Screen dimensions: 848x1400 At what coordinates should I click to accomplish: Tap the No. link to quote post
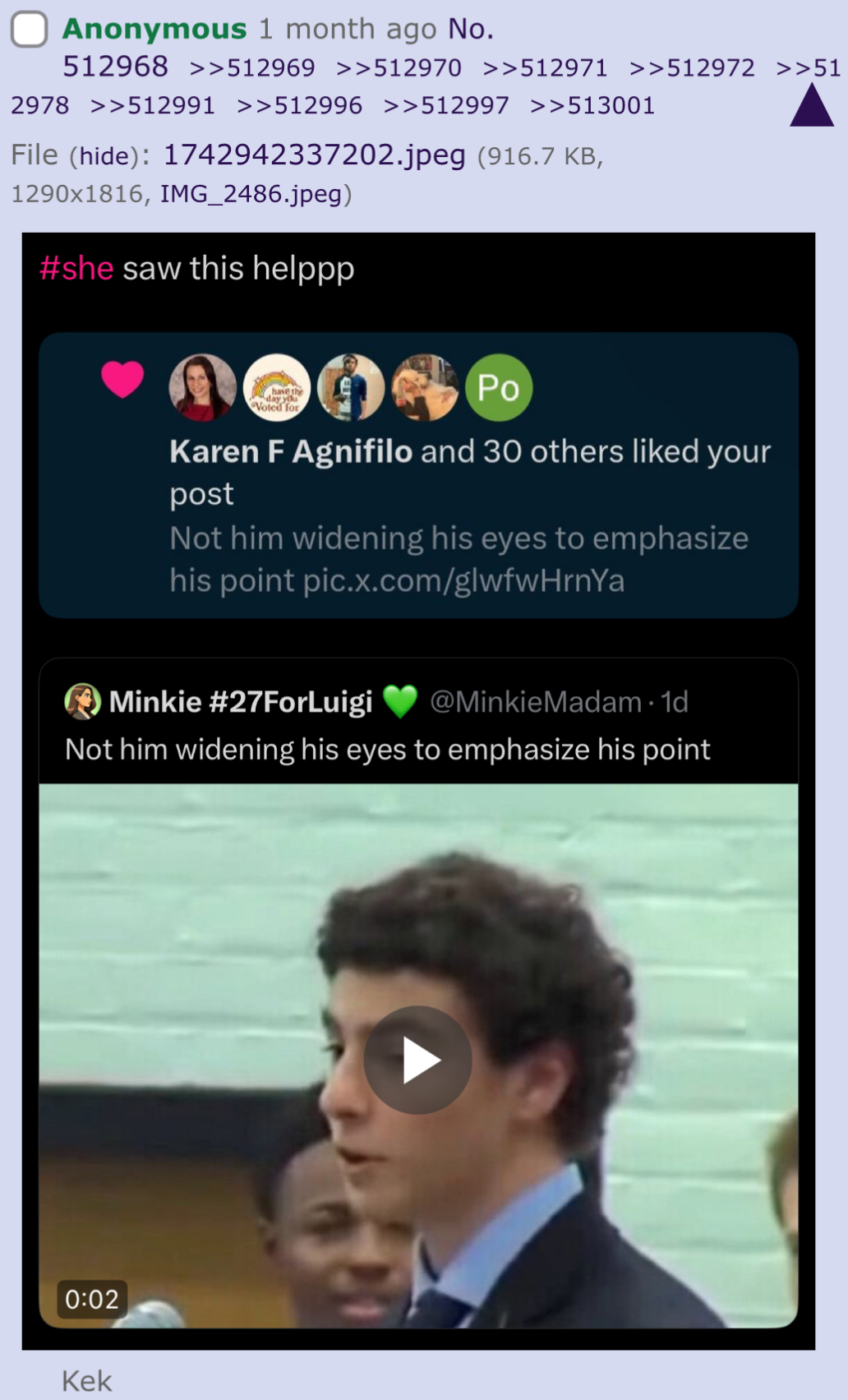coord(471,29)
